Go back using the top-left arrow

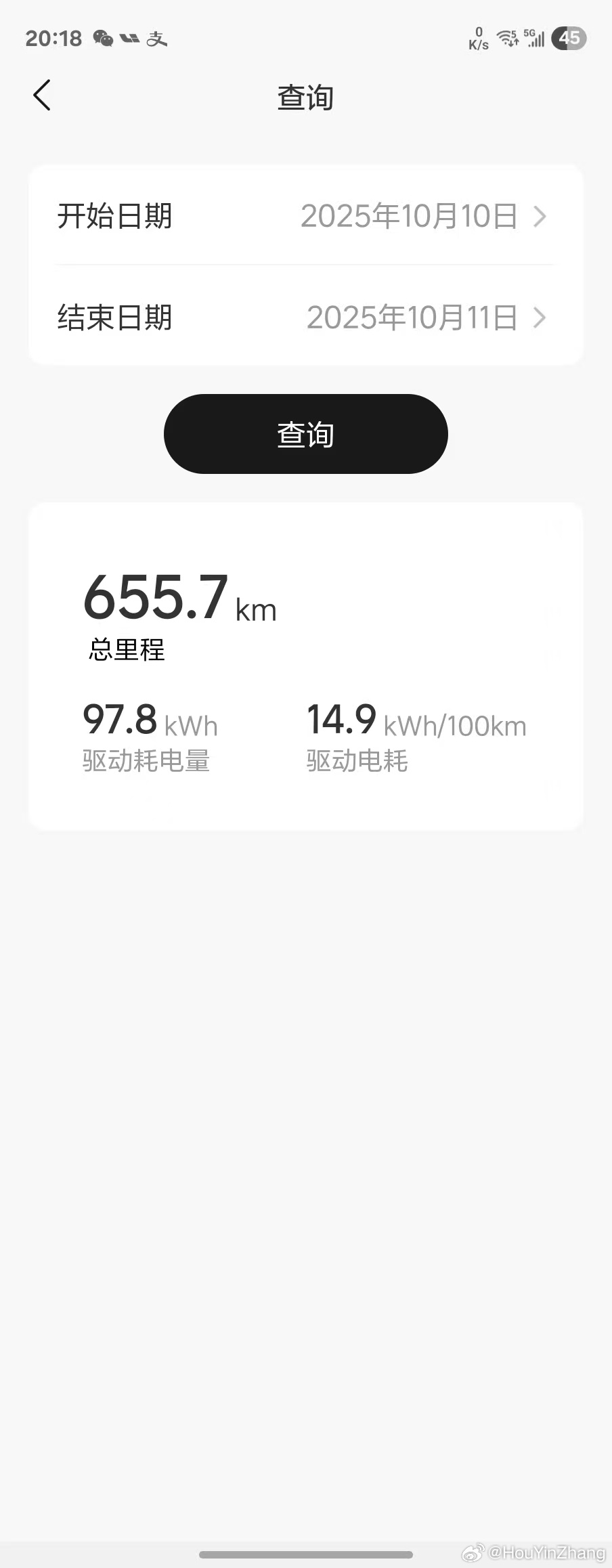pos(42,95)
